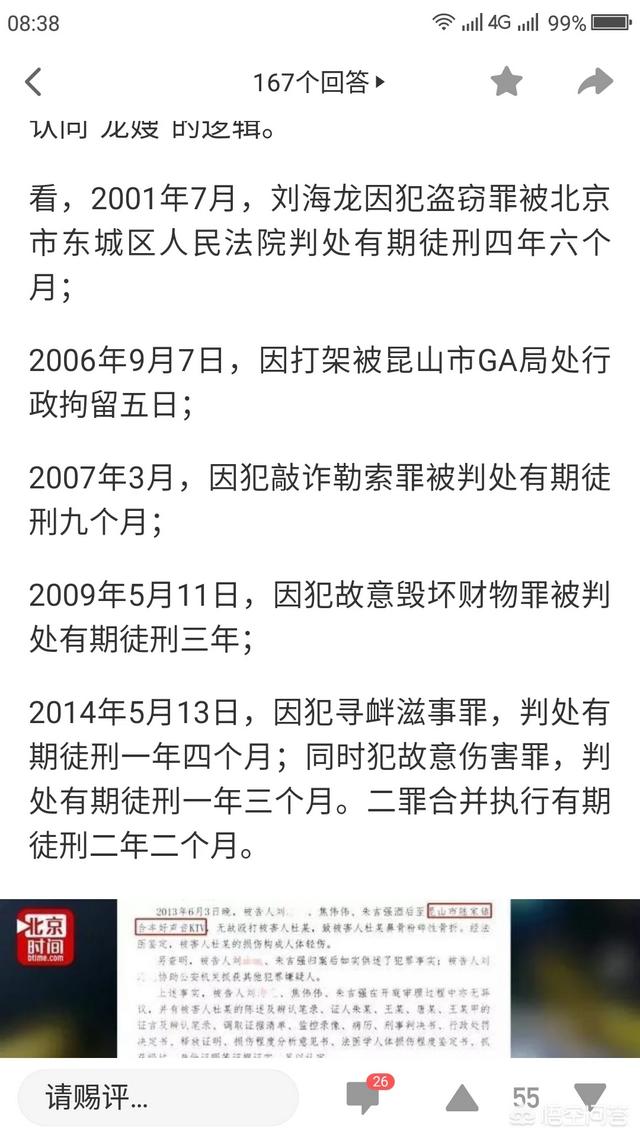Go back using the top-left arrow
This screenshot has height=1138, width=640.
click(34, 83)
